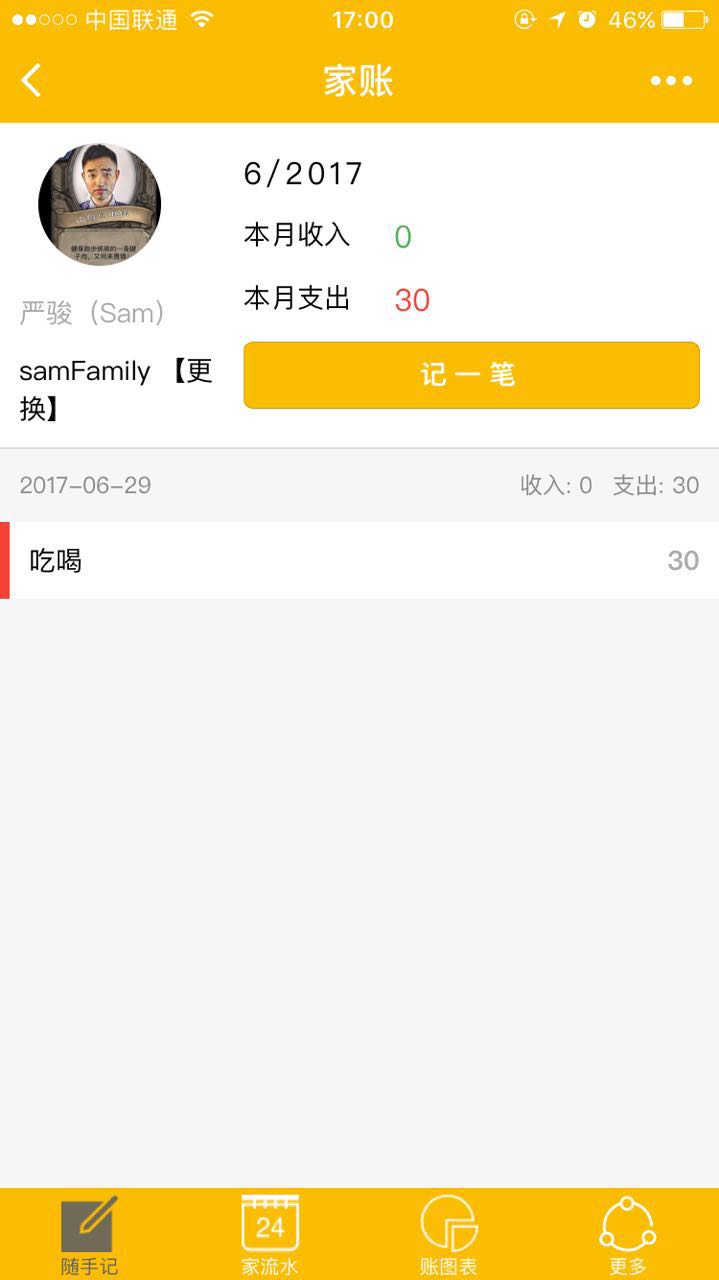719x1280 pixels.
Task: Tap the profile avatar of 严骏
Action: [x=99, y=204]
